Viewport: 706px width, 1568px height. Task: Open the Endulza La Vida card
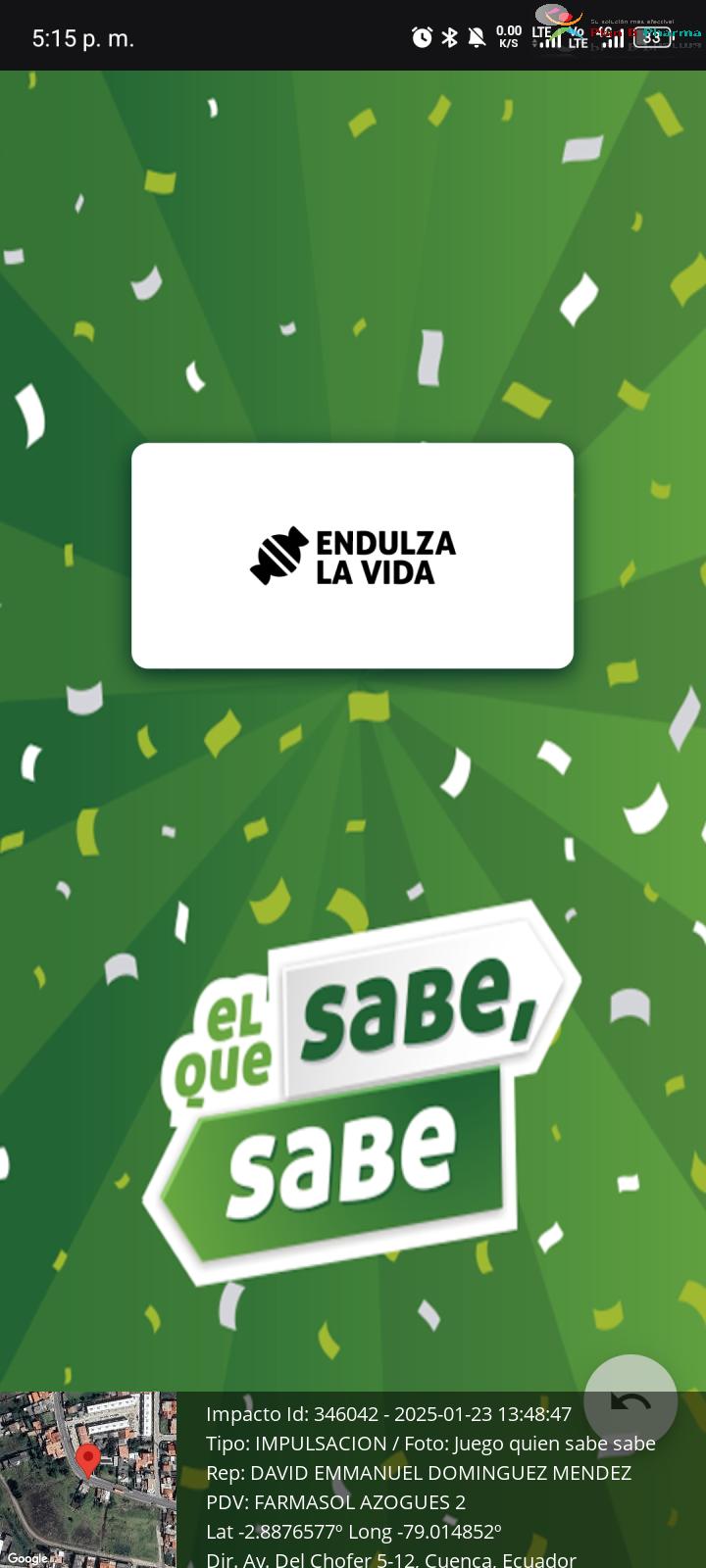pyautogui.click(x=353, y=556)
